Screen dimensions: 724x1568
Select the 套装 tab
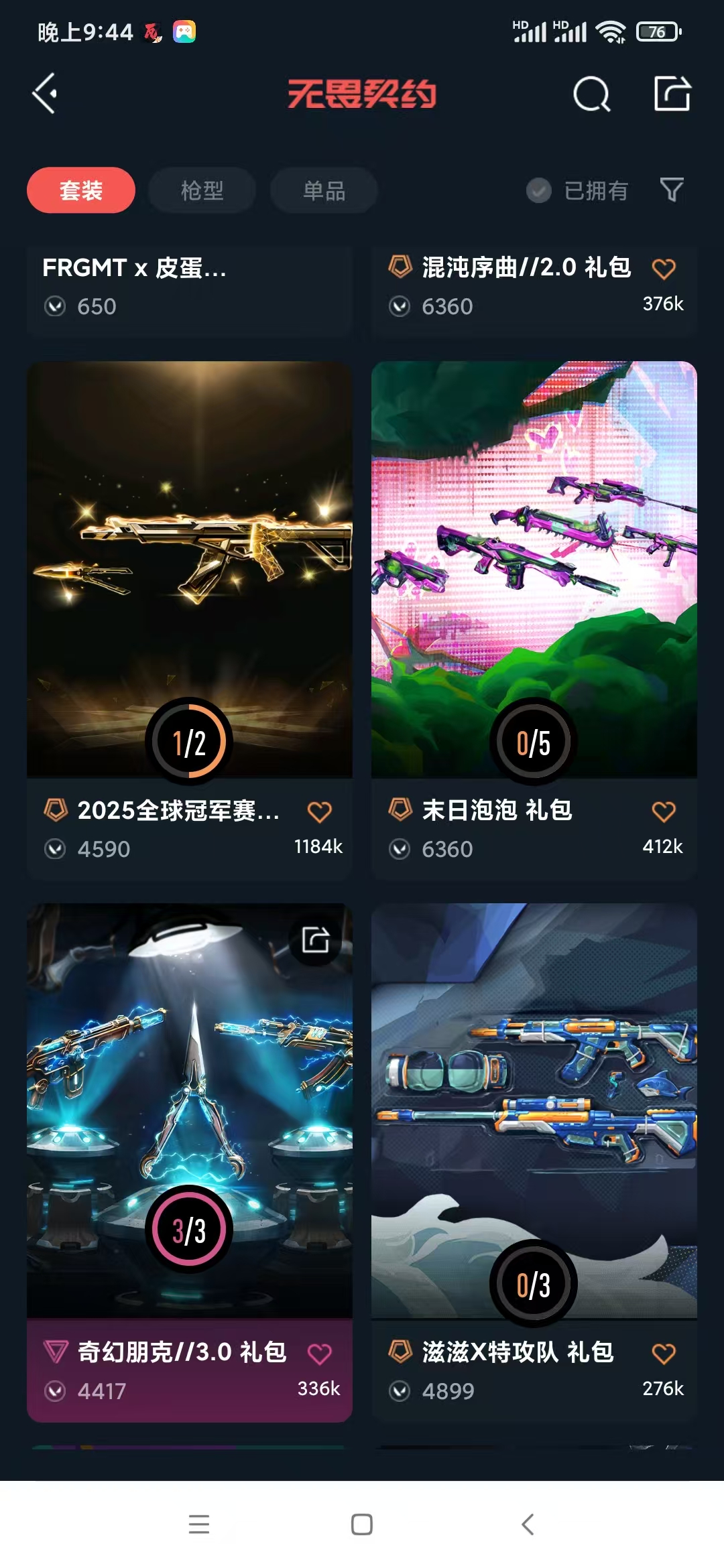point(81,190)
